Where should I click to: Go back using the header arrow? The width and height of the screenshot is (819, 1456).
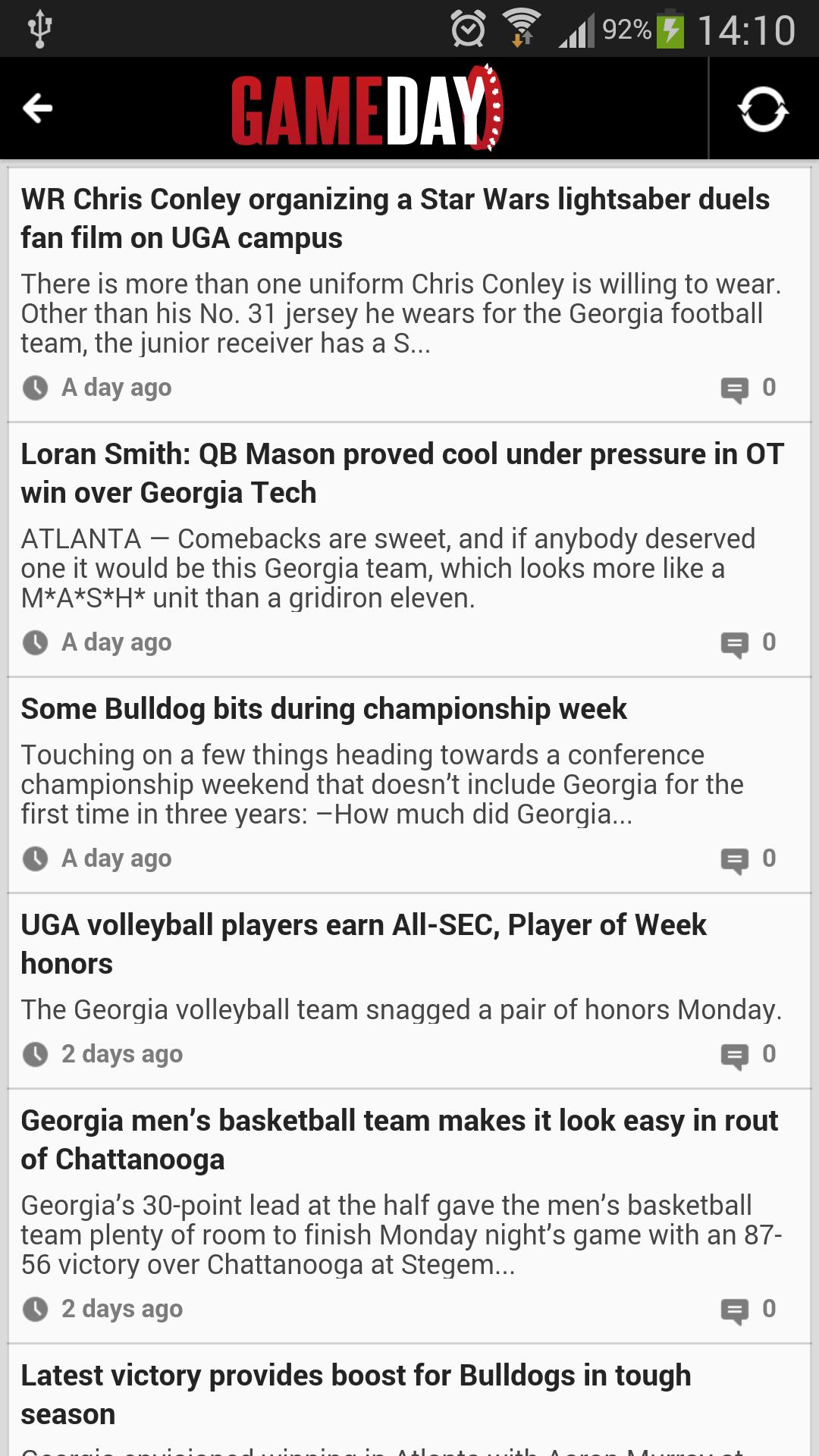click(38, 108)
